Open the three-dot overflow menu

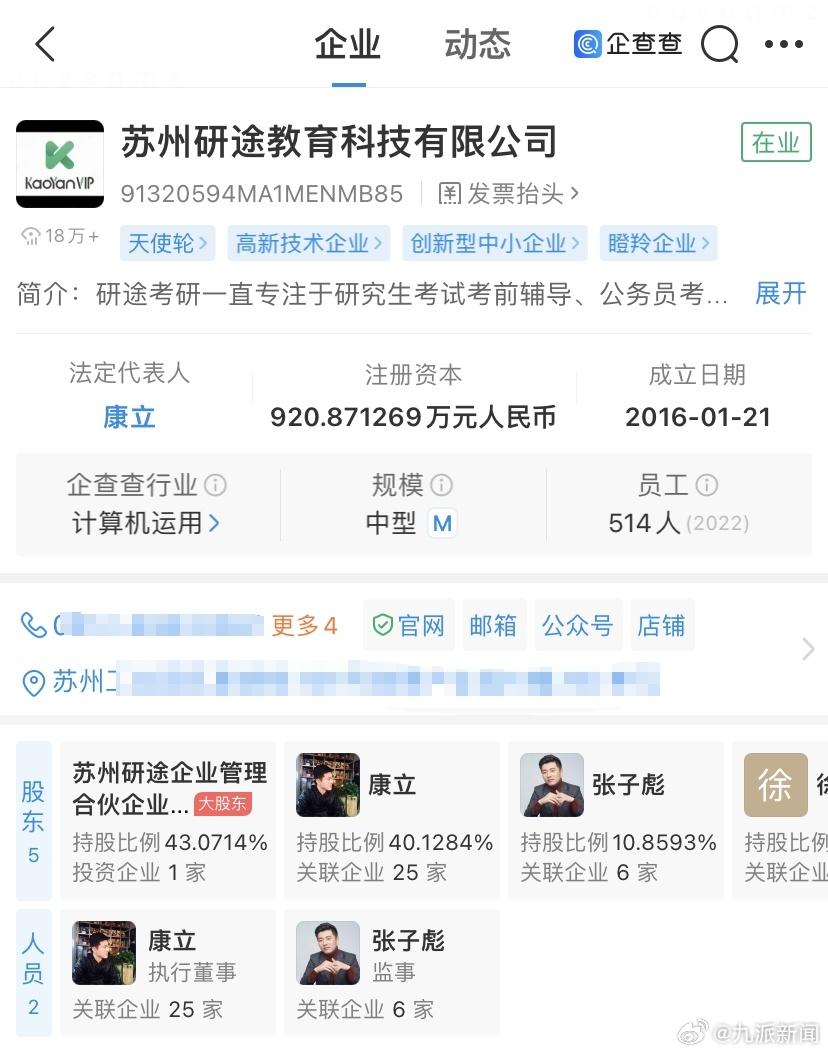click(x=783, y=44)
